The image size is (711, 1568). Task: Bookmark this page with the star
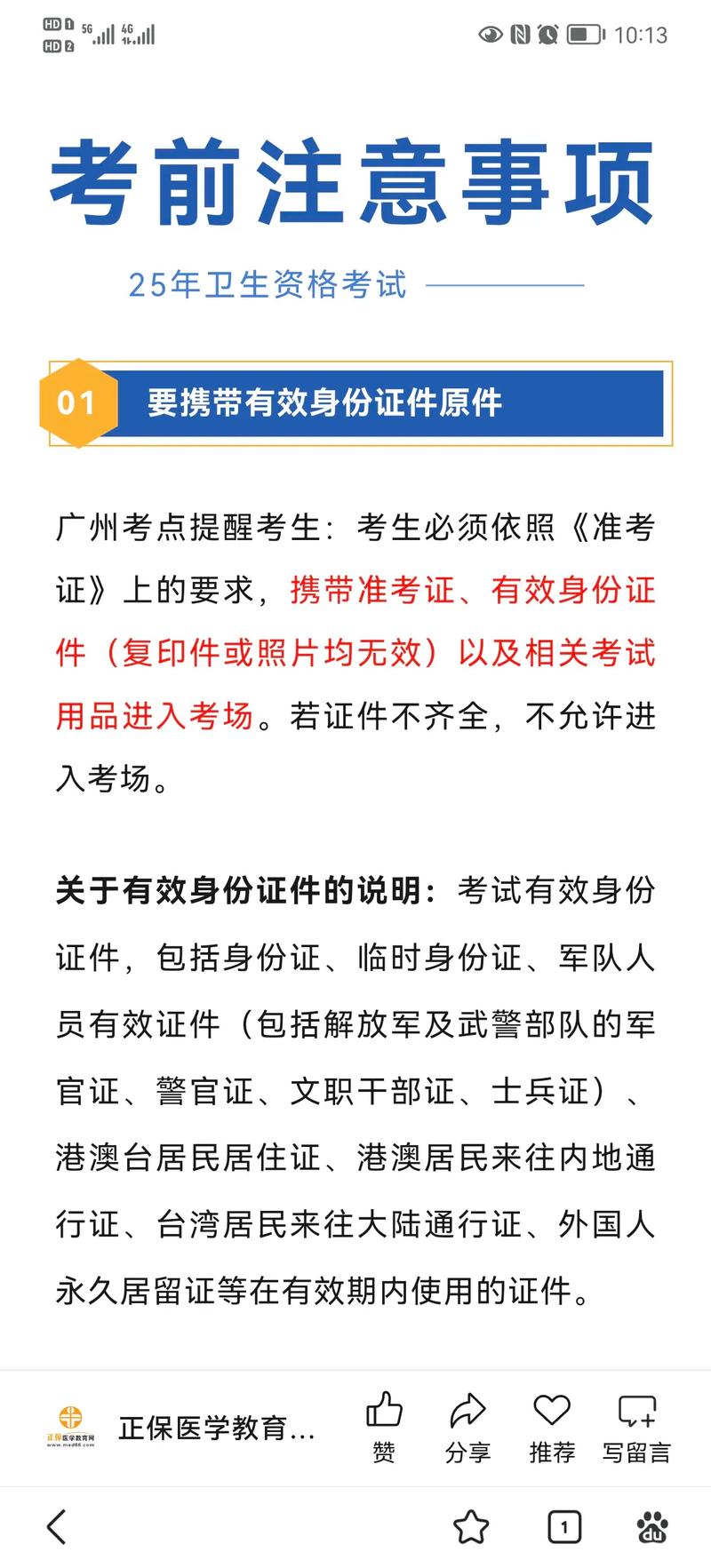click(x=471, y=1527)
